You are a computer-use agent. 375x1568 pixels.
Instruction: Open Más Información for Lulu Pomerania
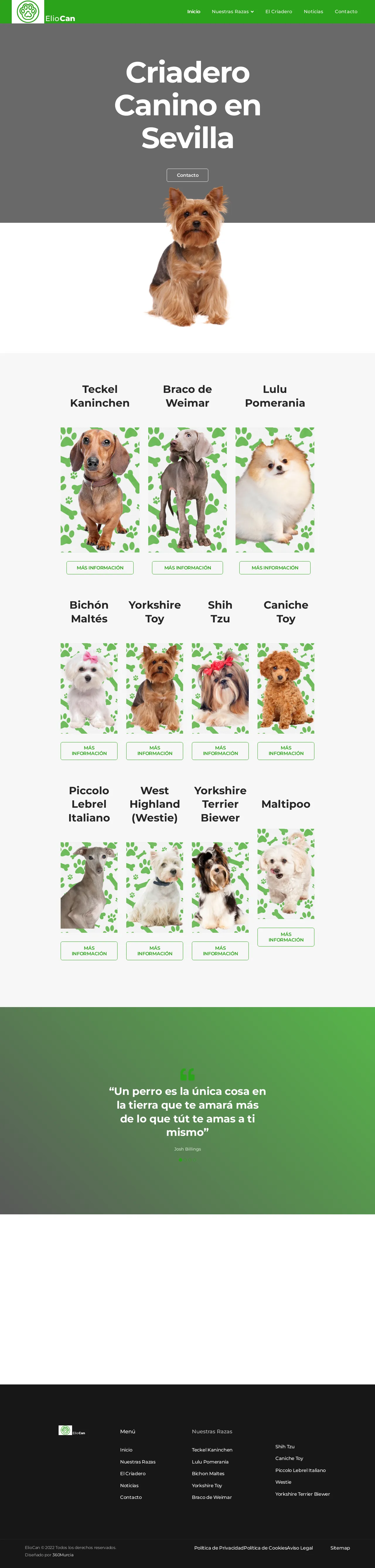(x=275, y=567)
